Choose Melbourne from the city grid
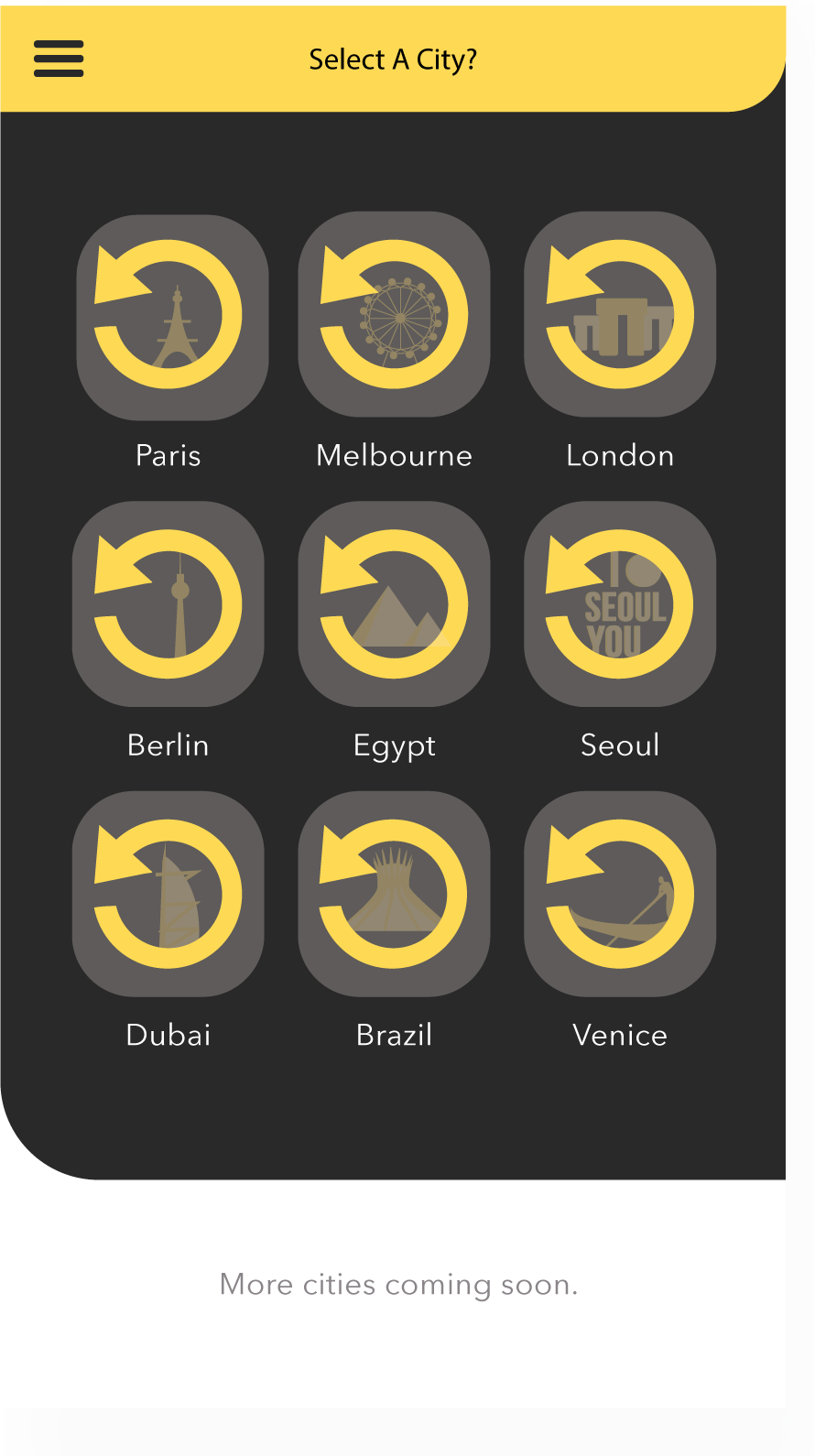Viewport: 815px width, 1456px height. tap(394, 314)
